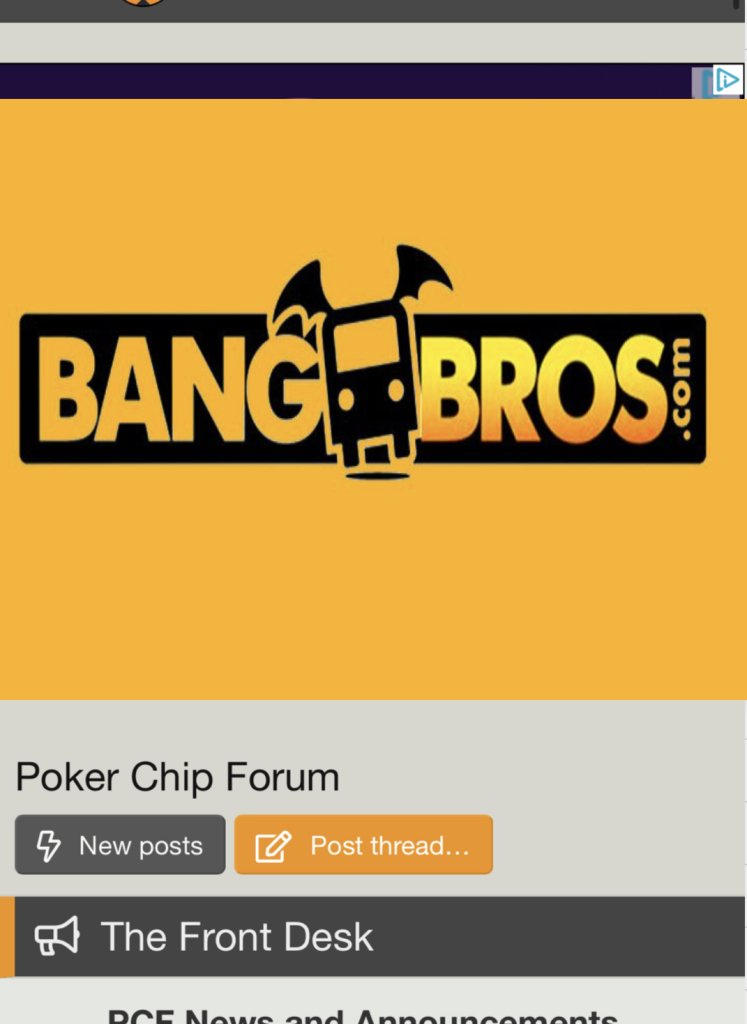This screenshot has height=1024, width=747.
Task: Open the New posts list
Action: click(x=120, y=846)
